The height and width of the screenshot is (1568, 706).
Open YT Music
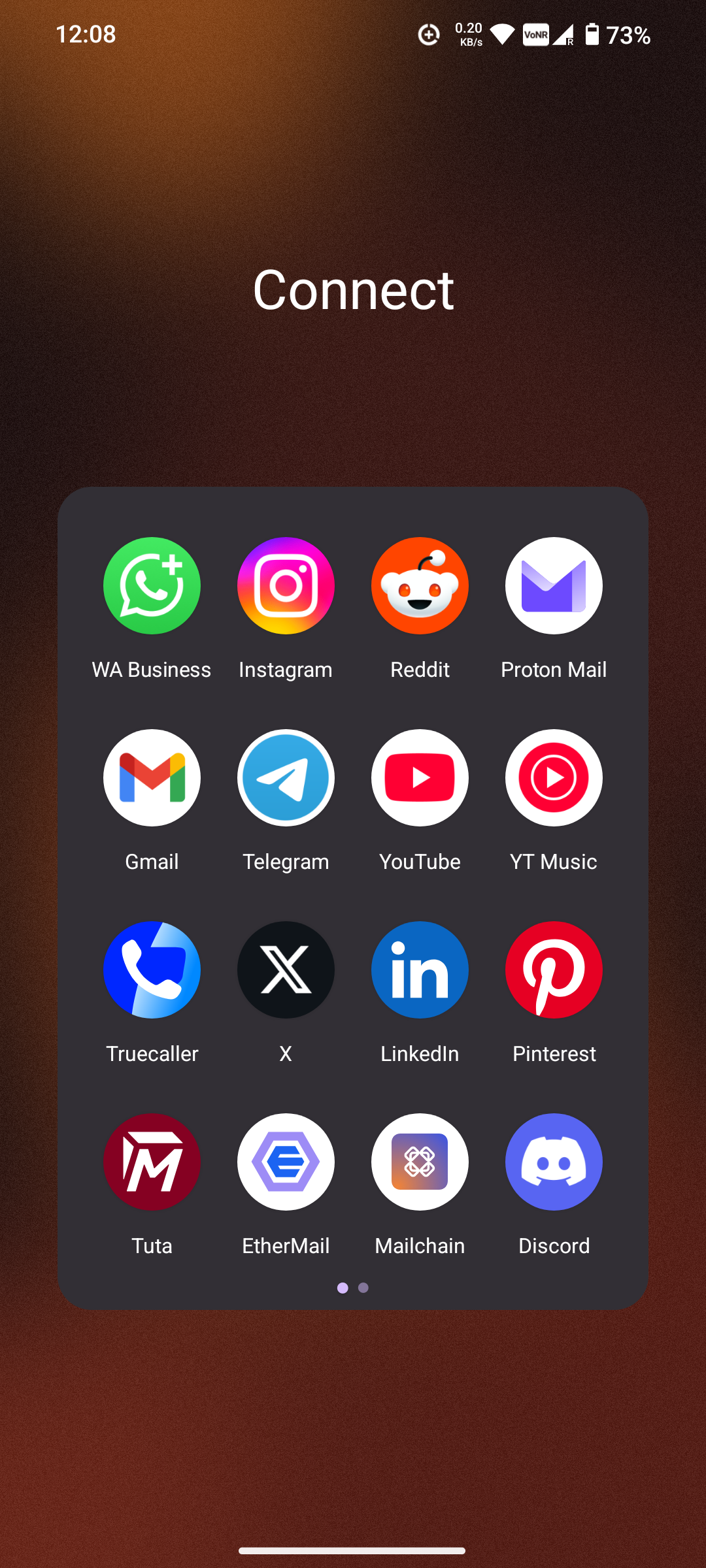point(554,777)
